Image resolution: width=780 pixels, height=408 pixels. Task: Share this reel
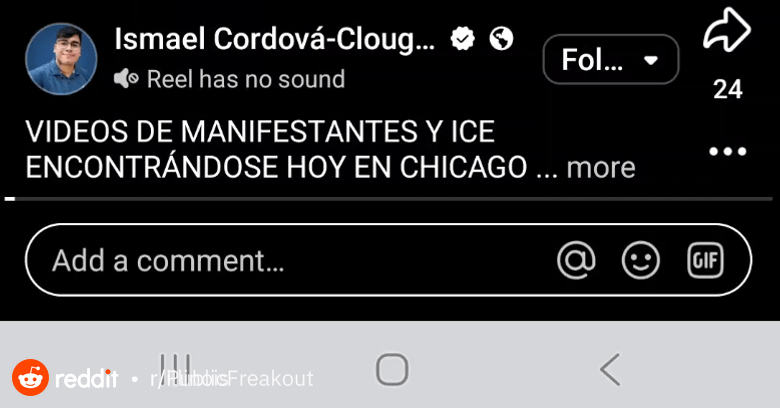pos(727,32)
